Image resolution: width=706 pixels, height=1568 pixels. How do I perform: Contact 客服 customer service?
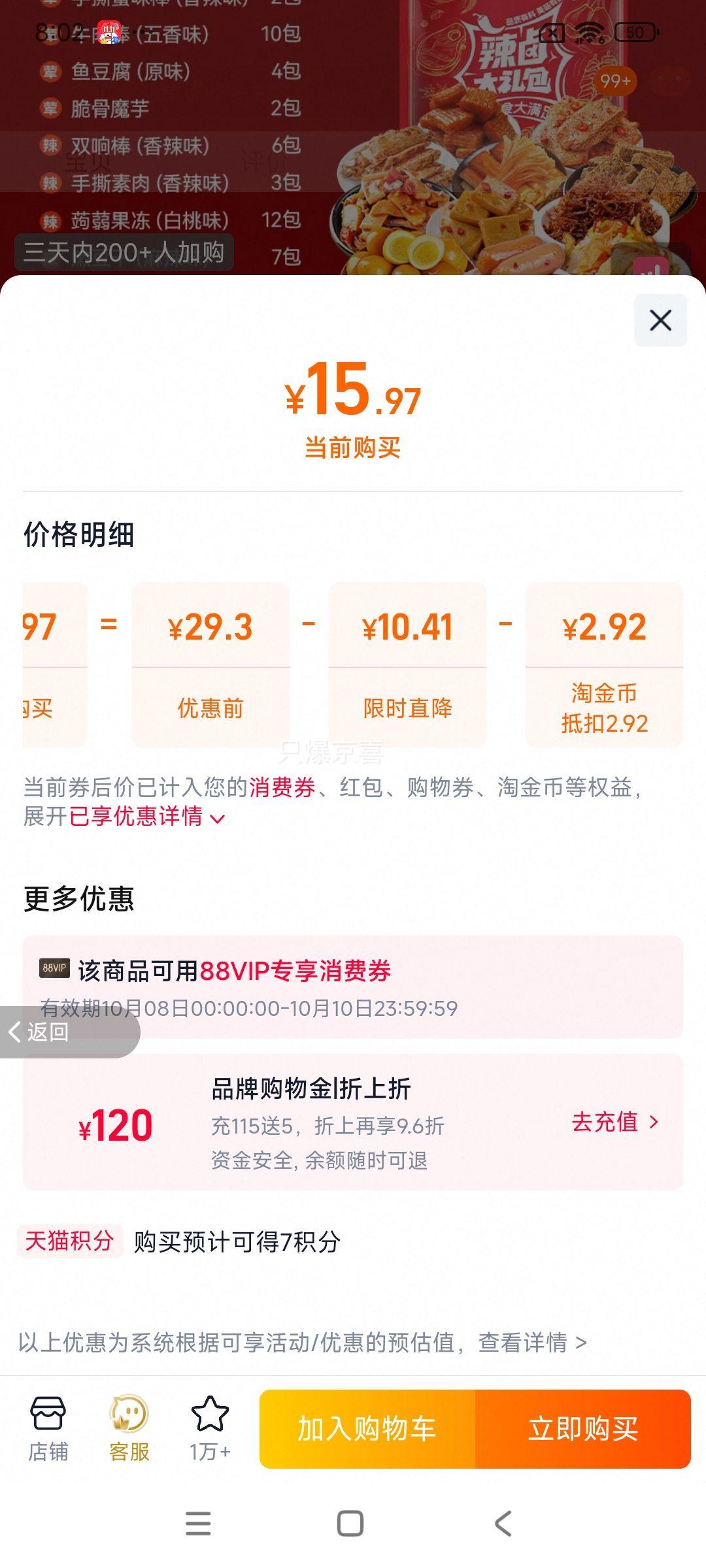129,1428
